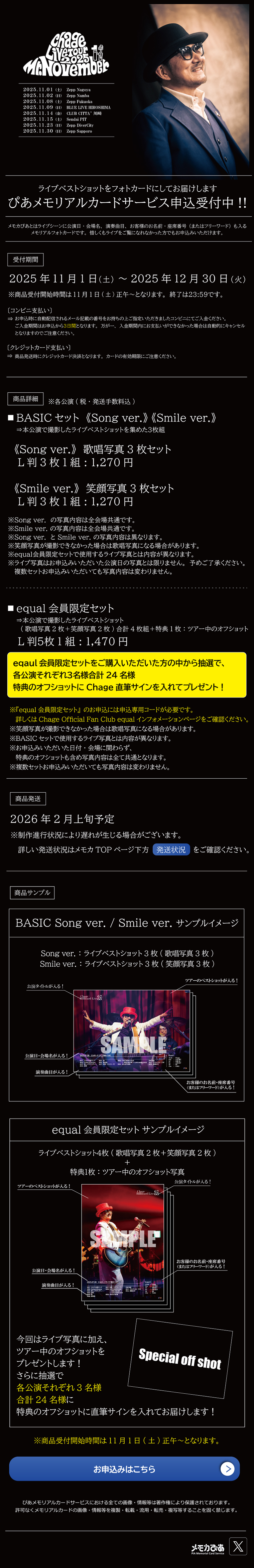Open the 発送状況 shipping status link
Screen dimensions: 254x1568
point(170,849)
